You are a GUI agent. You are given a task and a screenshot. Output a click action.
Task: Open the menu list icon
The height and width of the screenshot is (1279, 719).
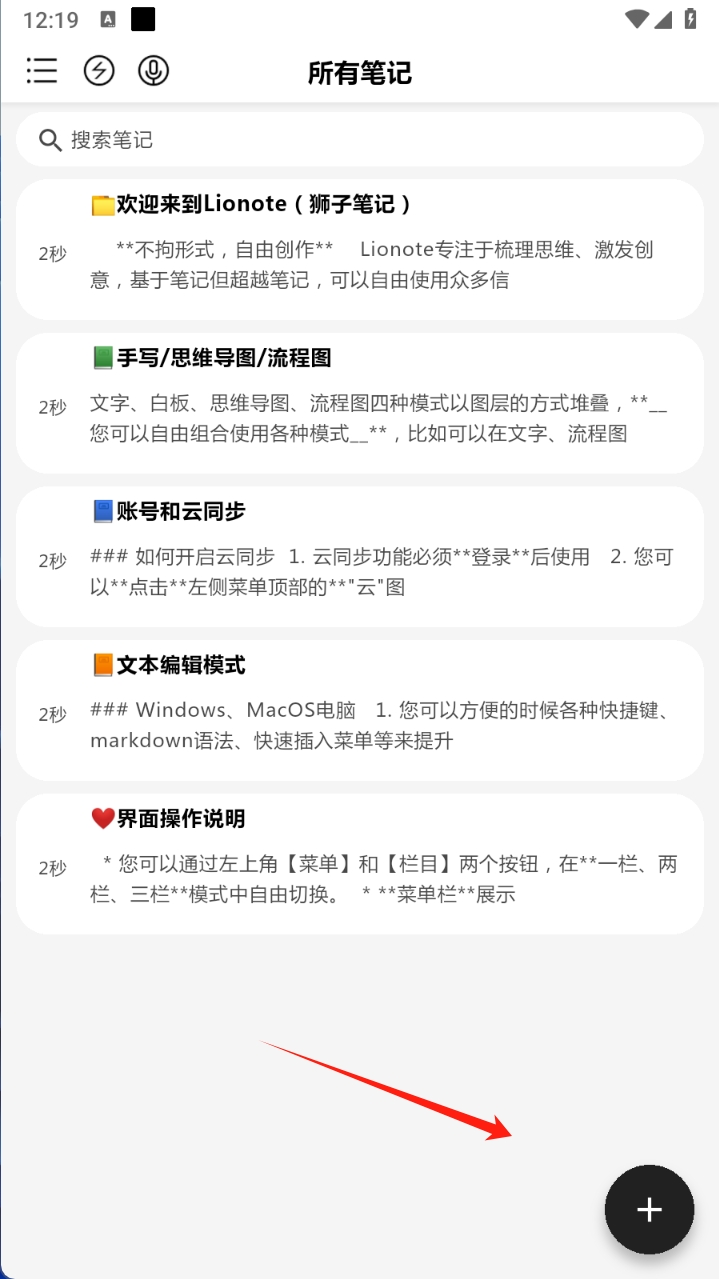[x=42, y=70]
